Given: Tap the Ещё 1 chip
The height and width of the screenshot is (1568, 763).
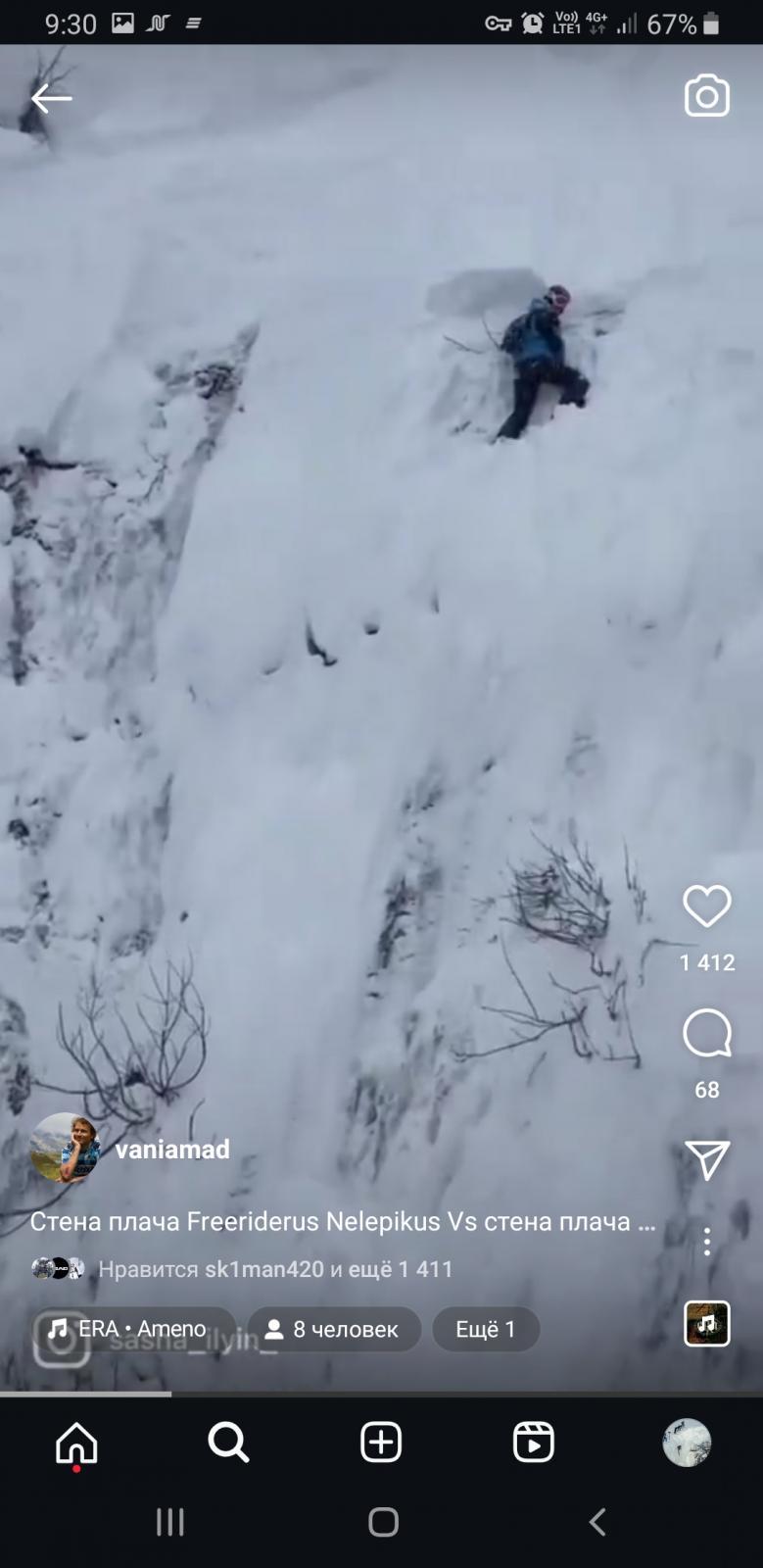Looking at the screenshot, I should click(x=486, y=1329).
